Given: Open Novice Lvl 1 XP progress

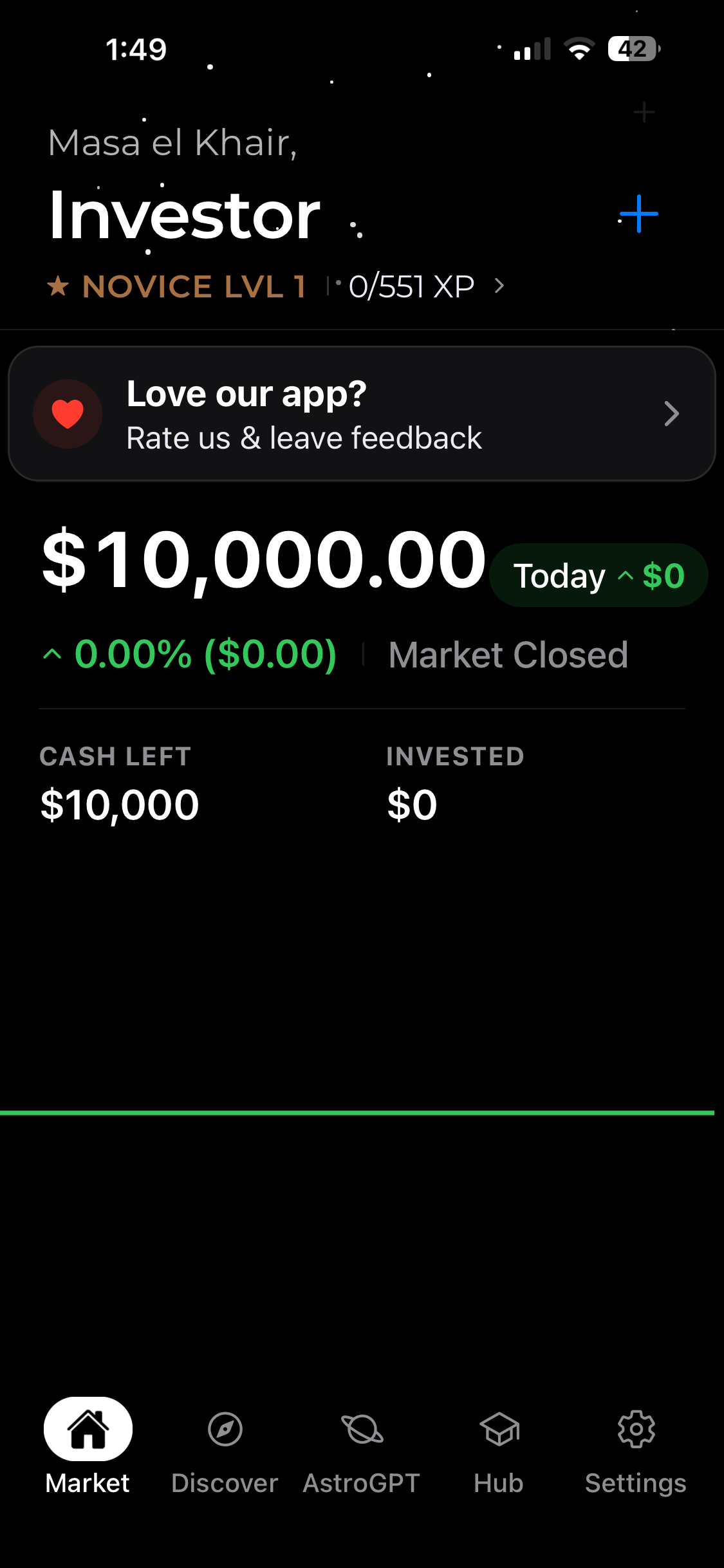Looking at the screenshot, I should [277, 286].
